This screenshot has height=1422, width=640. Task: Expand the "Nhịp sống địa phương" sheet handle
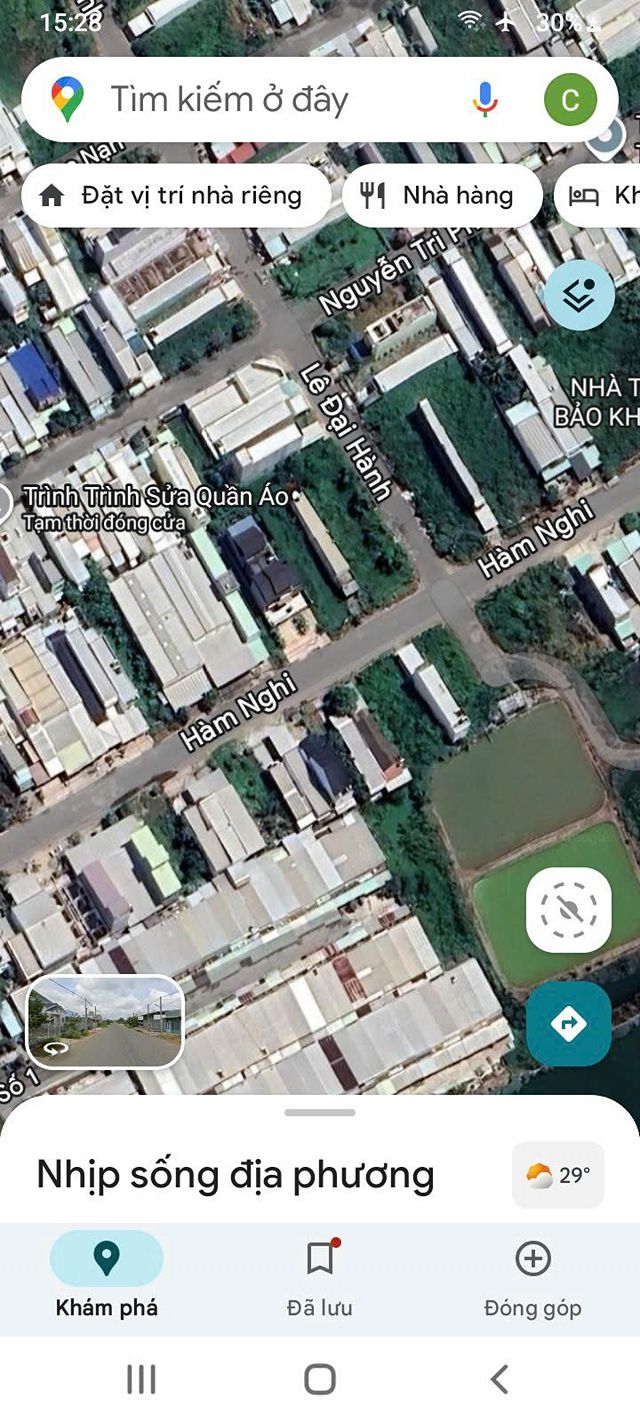pyautogui.click(x=320, y=1112)
